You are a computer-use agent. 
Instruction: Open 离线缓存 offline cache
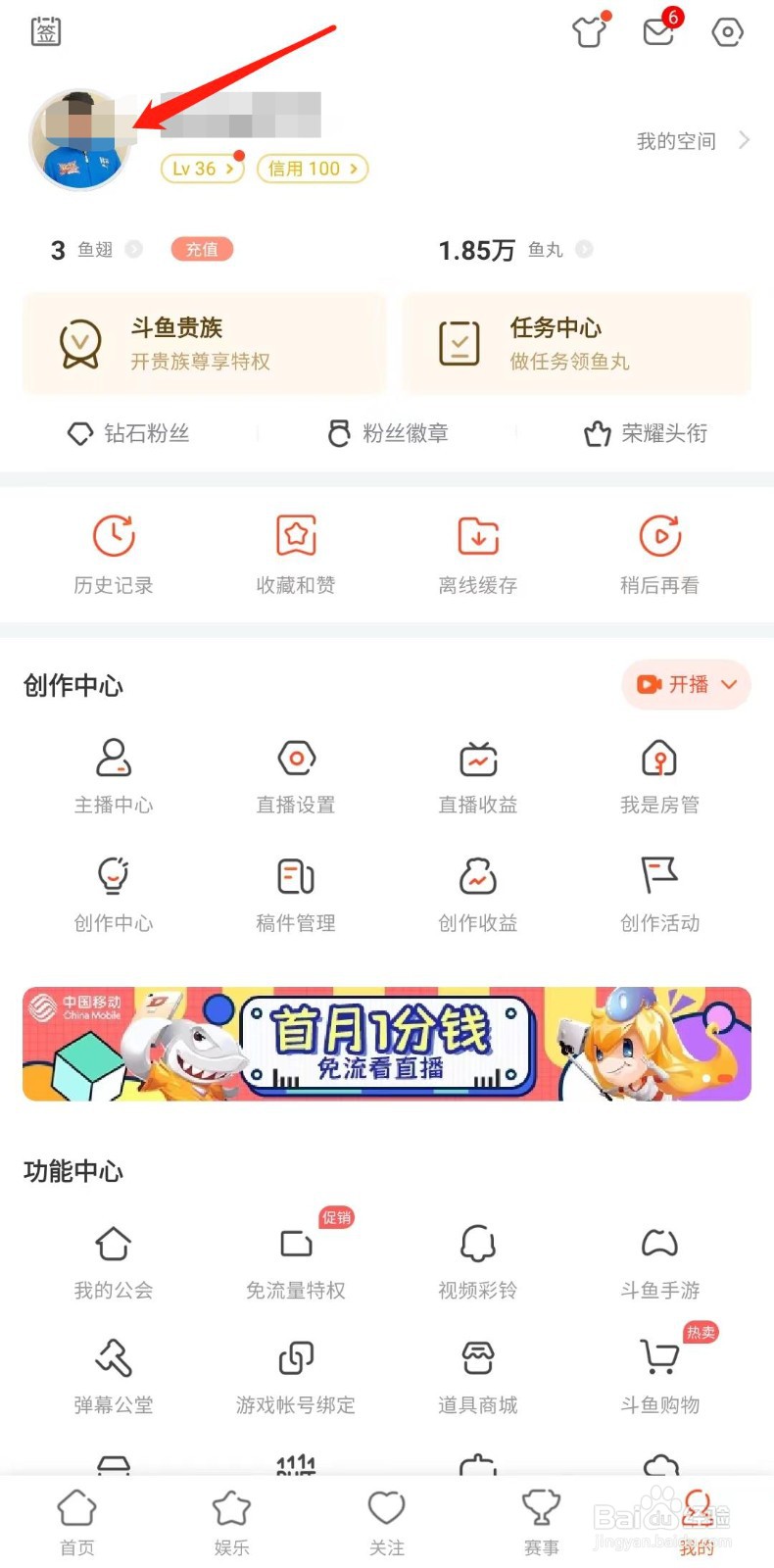point(478,554)
